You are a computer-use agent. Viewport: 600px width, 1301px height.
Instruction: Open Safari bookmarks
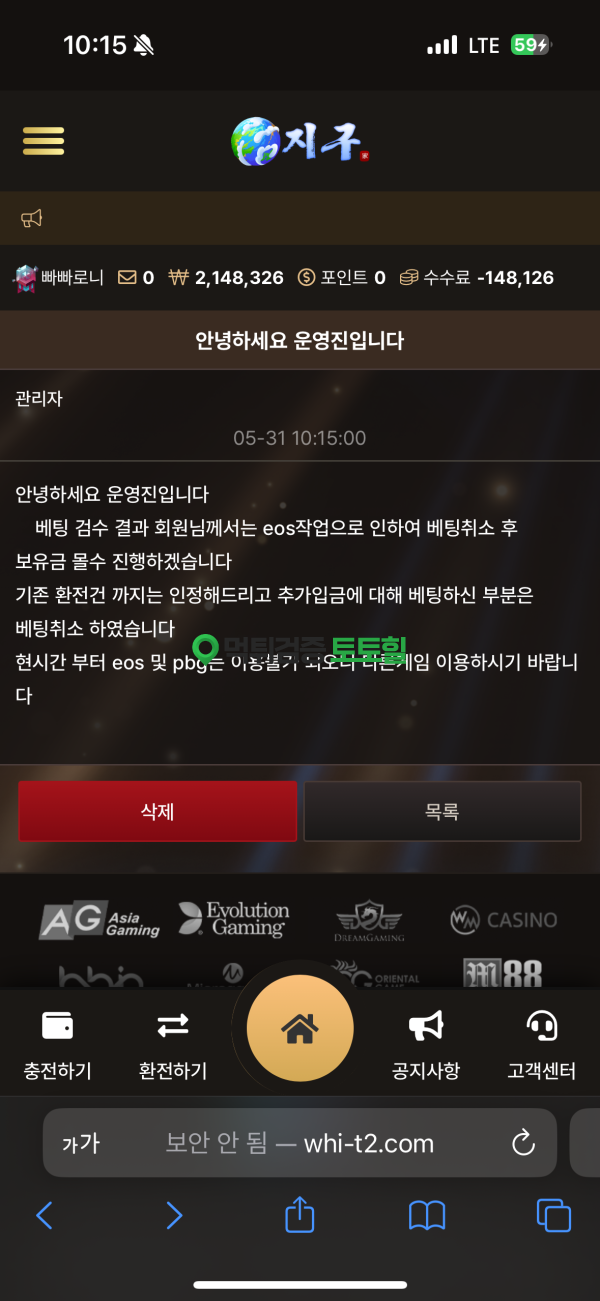[427, 1216]
